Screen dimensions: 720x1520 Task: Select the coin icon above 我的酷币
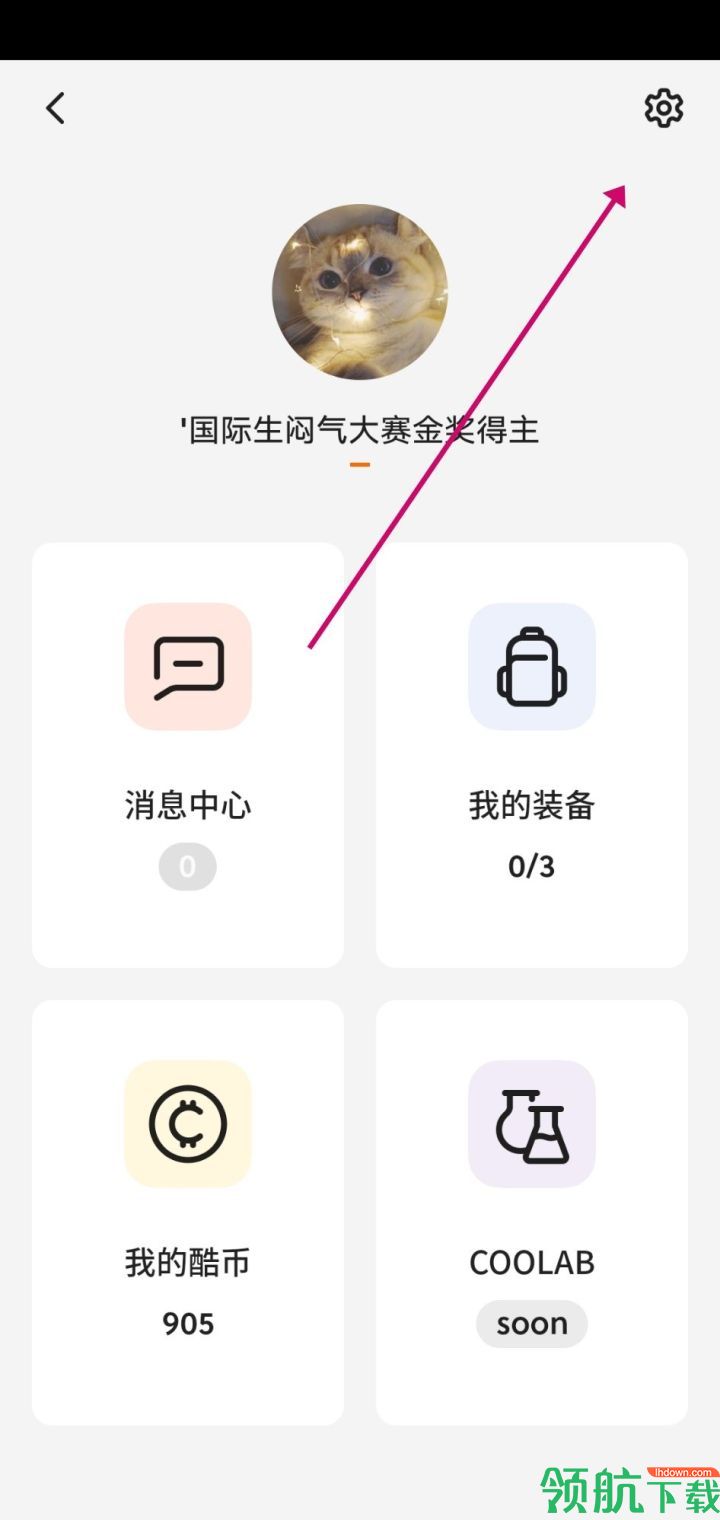click(x=187, y=1123)
